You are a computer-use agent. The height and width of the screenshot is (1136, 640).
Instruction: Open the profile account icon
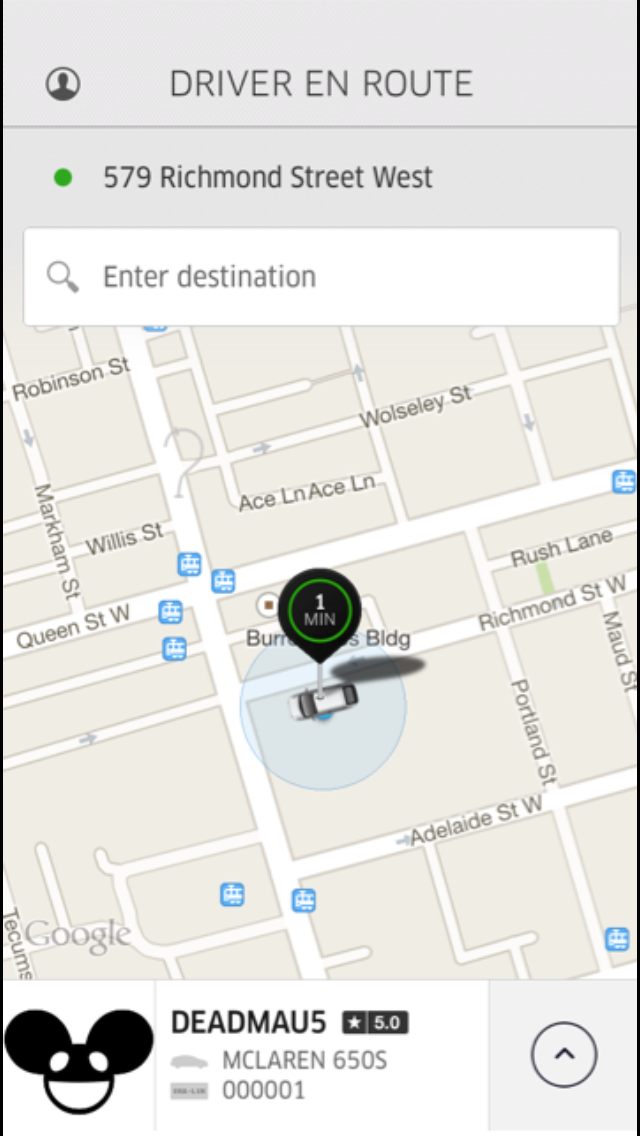click(63, 84)
